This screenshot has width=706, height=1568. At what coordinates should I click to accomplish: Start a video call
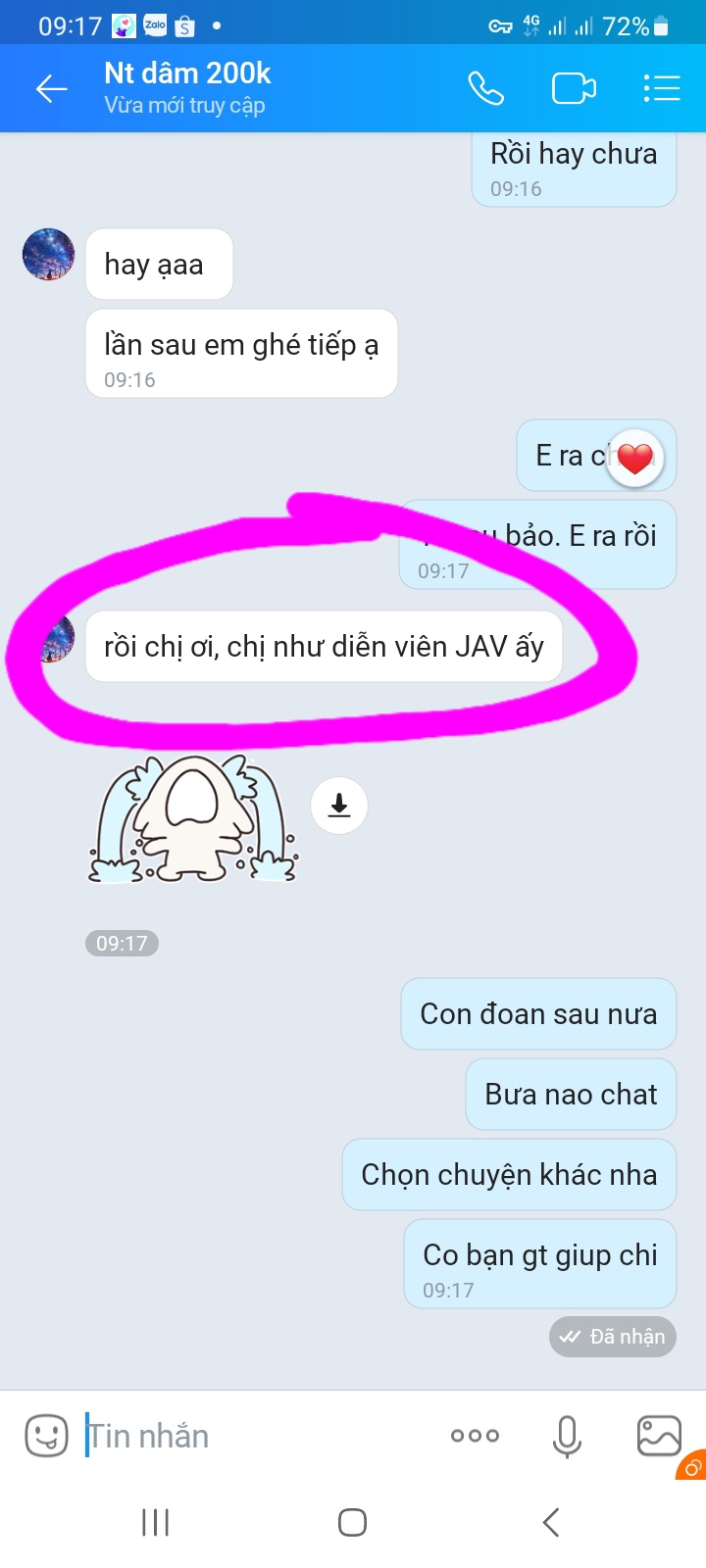(x=574, y=89)
